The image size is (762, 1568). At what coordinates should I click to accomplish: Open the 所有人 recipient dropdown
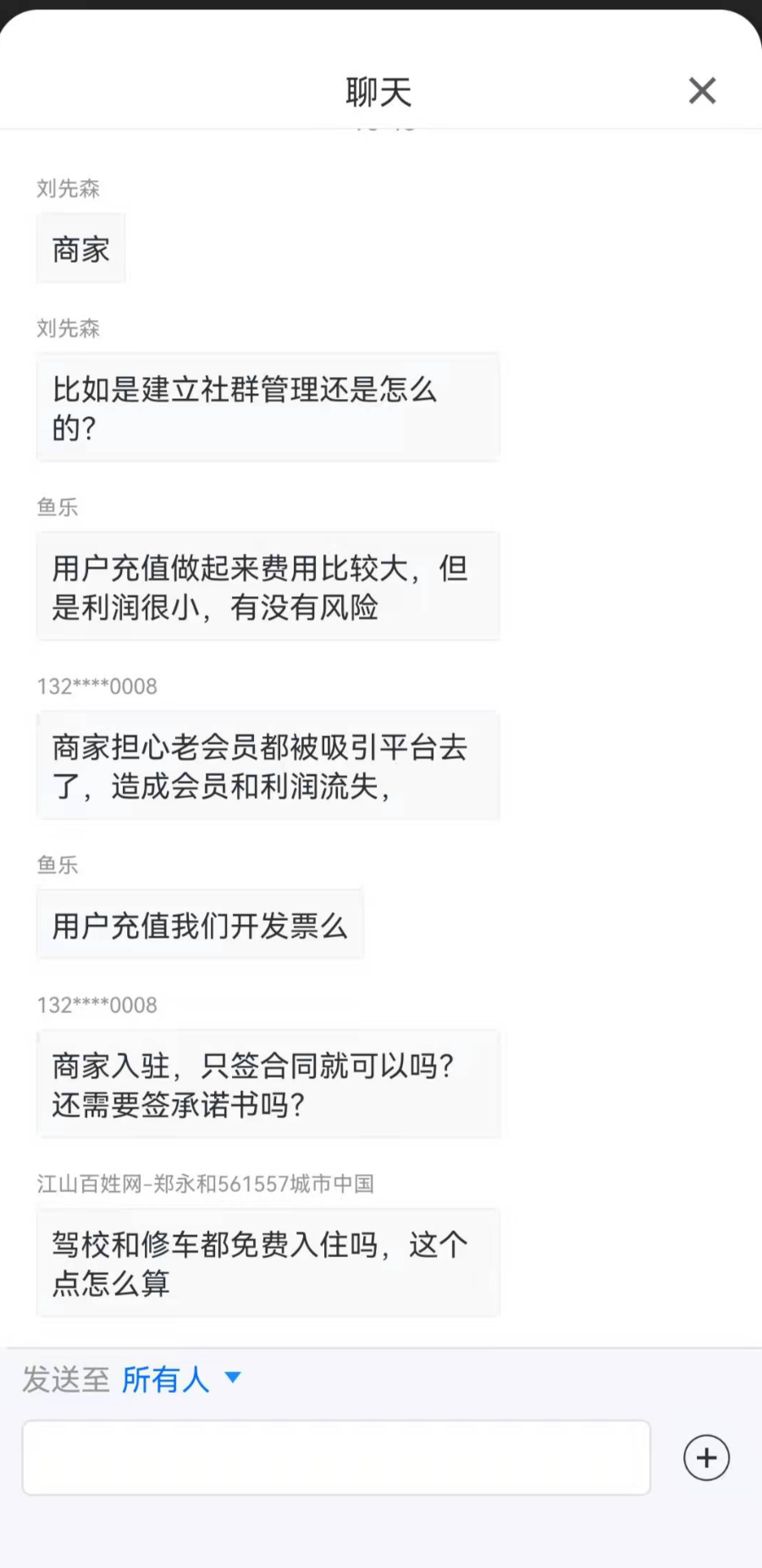click(181, 1379)
